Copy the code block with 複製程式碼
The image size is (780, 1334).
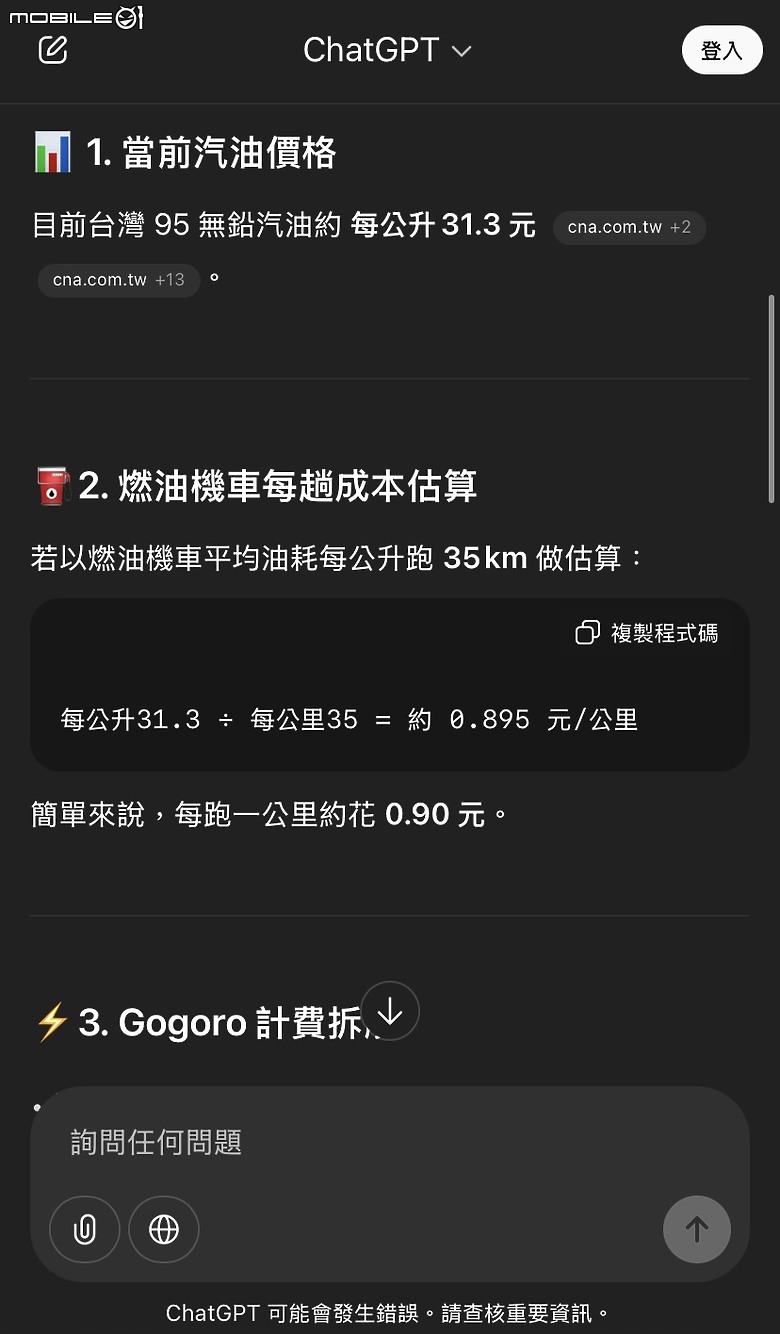[x=647, y=633]
